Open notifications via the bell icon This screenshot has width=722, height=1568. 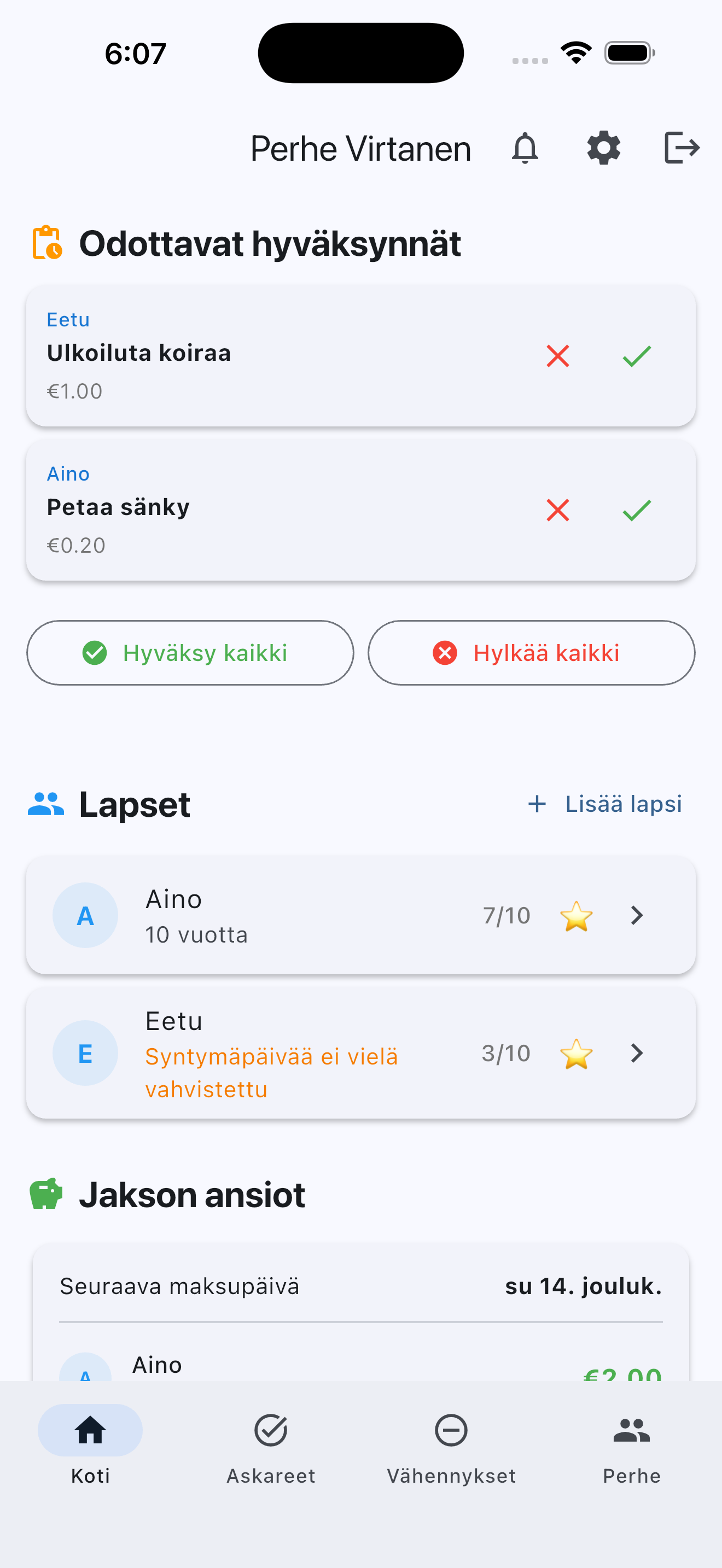pos(525,148)
